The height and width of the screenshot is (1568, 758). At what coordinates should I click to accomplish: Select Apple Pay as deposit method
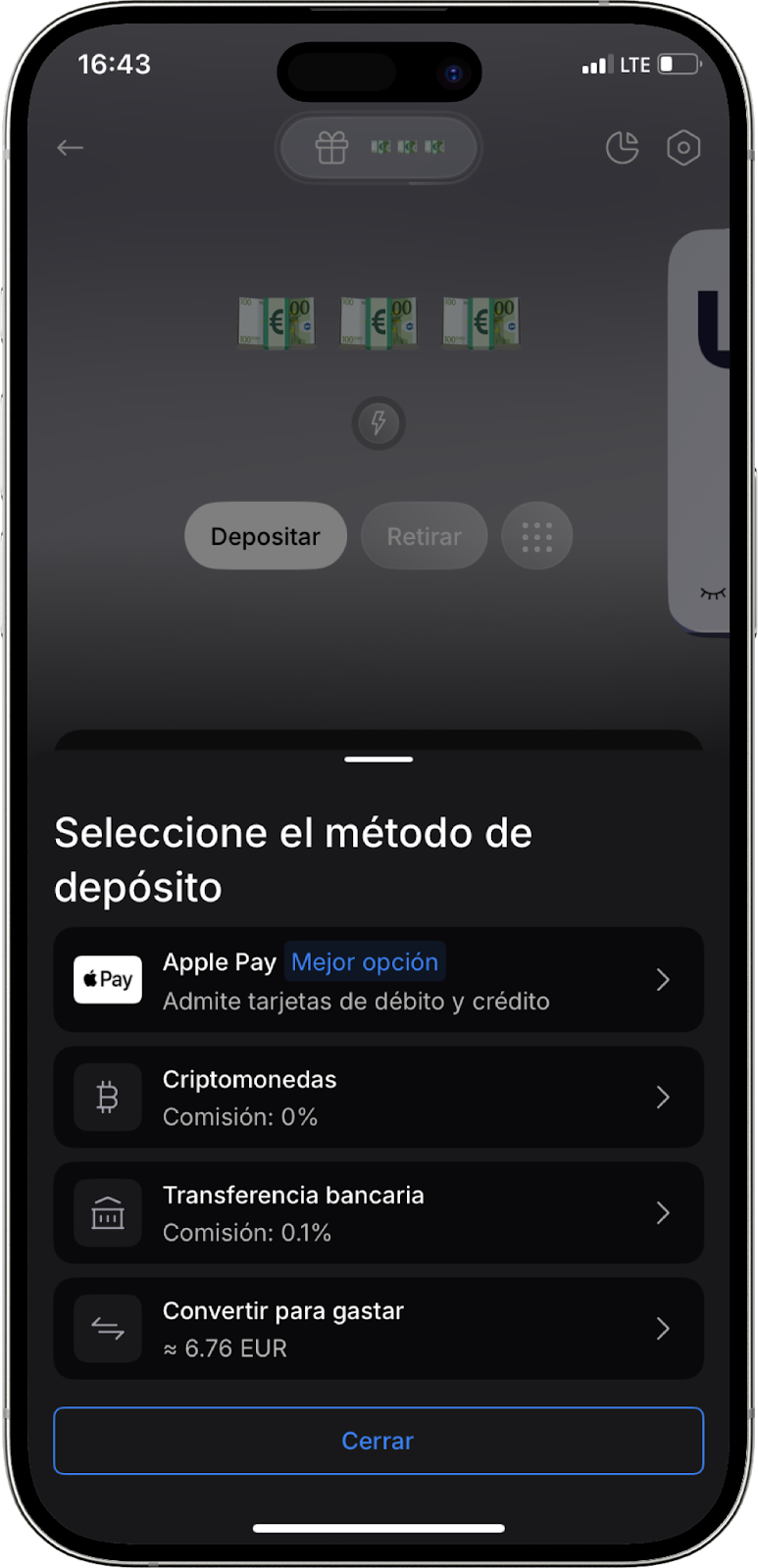click(378, 980)
